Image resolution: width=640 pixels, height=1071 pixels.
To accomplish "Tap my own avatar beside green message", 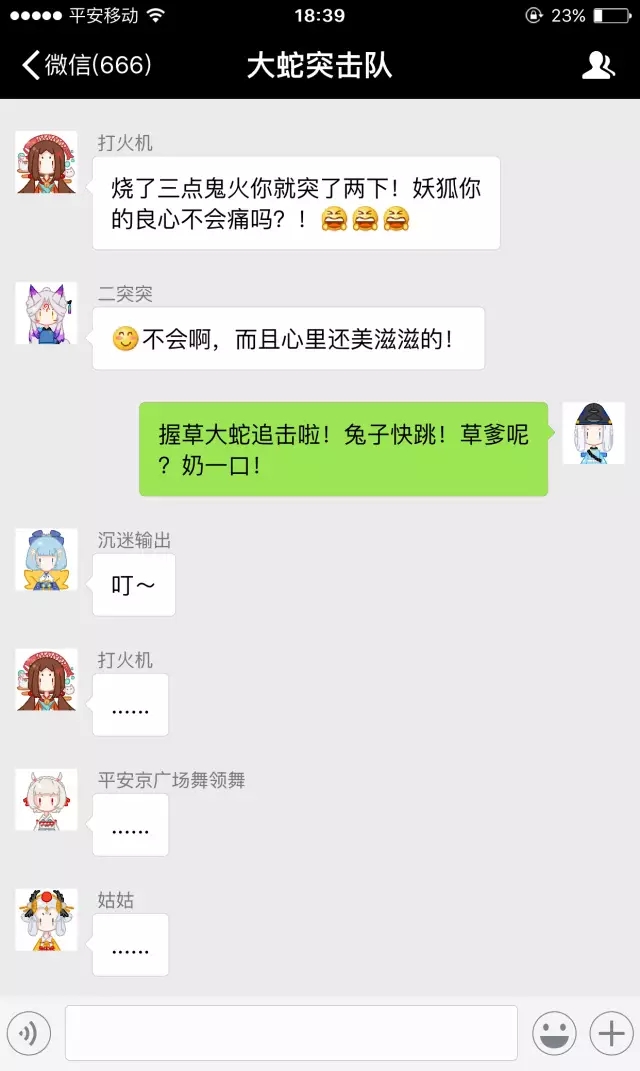I will [593, 433].
